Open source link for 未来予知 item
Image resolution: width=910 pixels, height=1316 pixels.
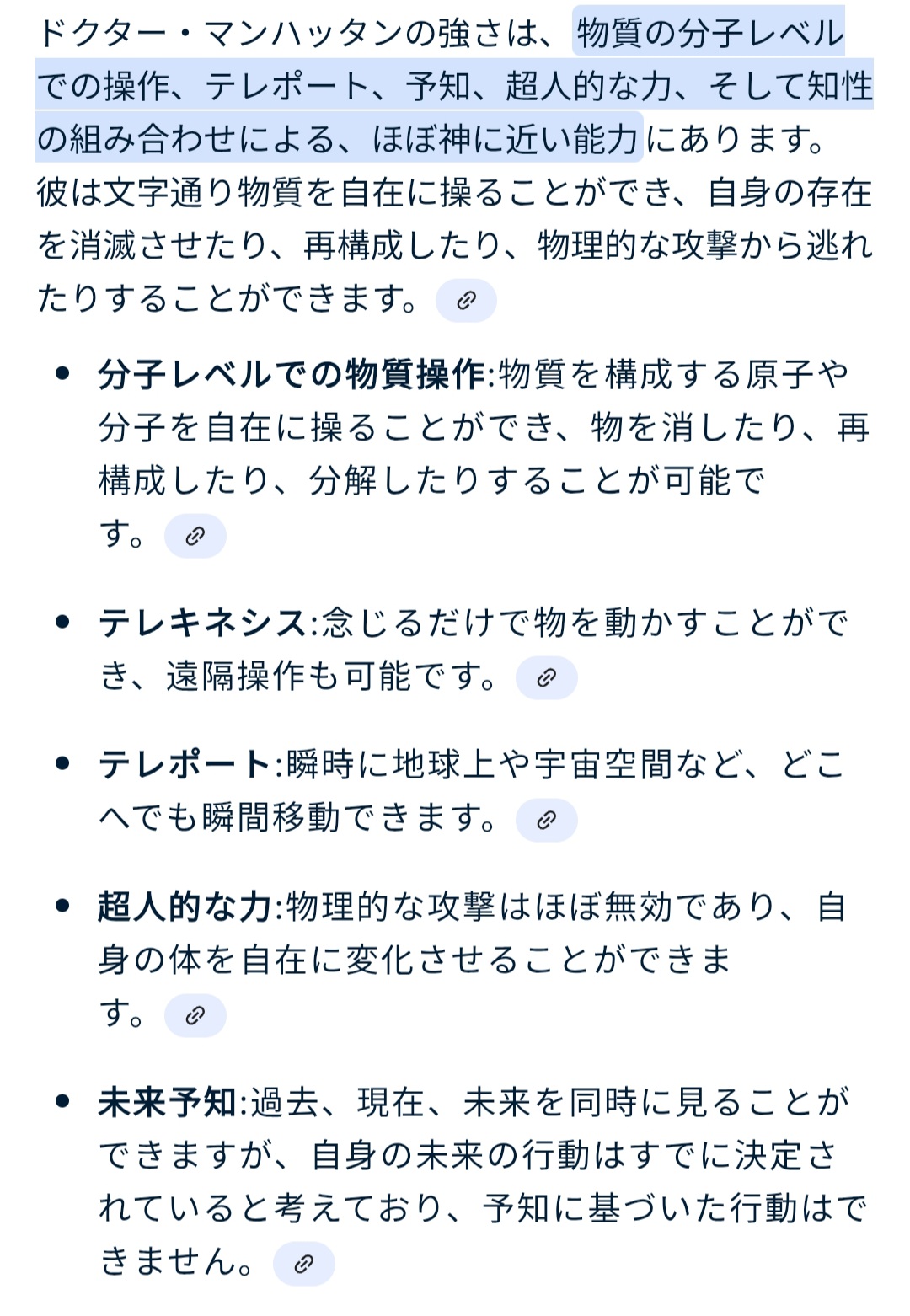tap(304, 1263)
